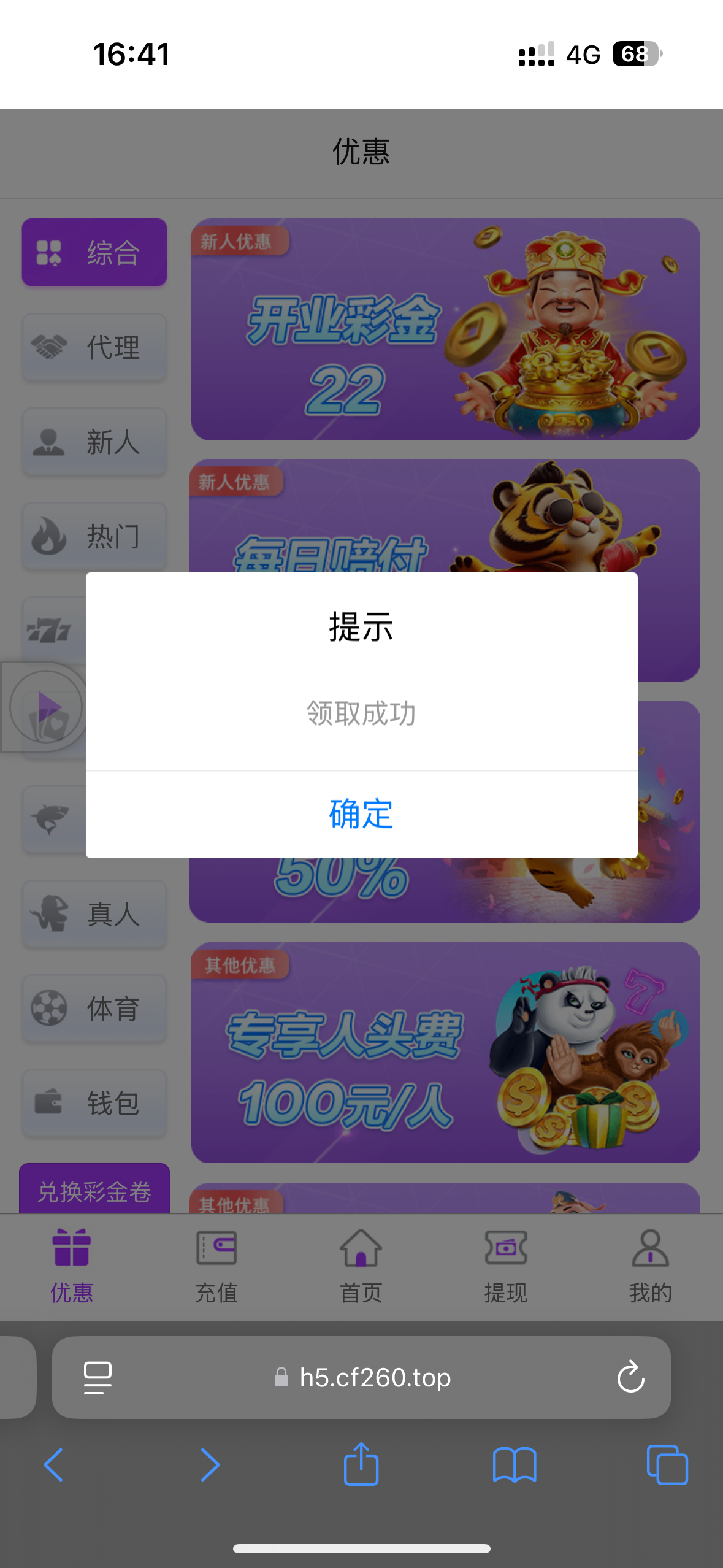723x1568 pixels.
Task: Open the 开业彩金 22 promotion banner
Action: pyautogui.click(x=445, y=329)
